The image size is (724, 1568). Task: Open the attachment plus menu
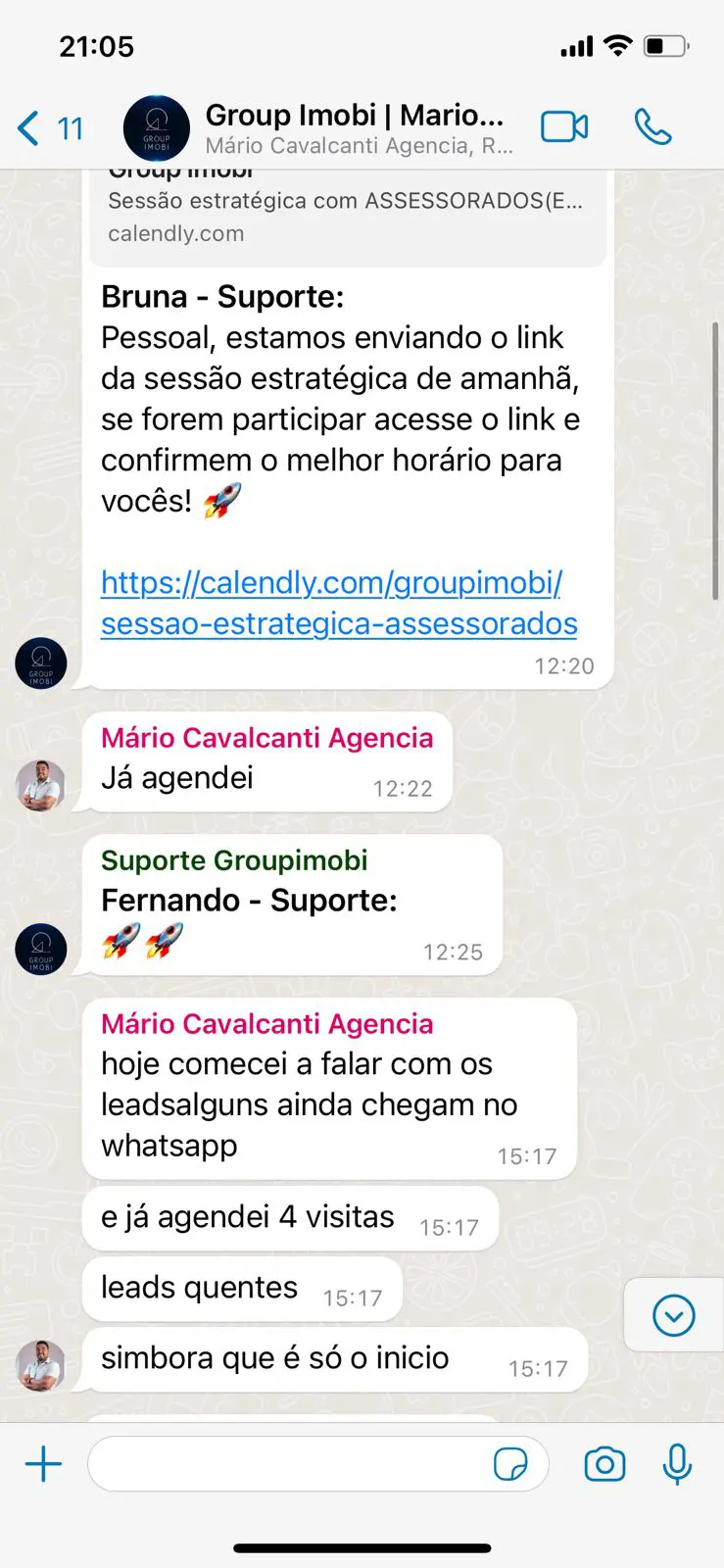[43, 1464]
